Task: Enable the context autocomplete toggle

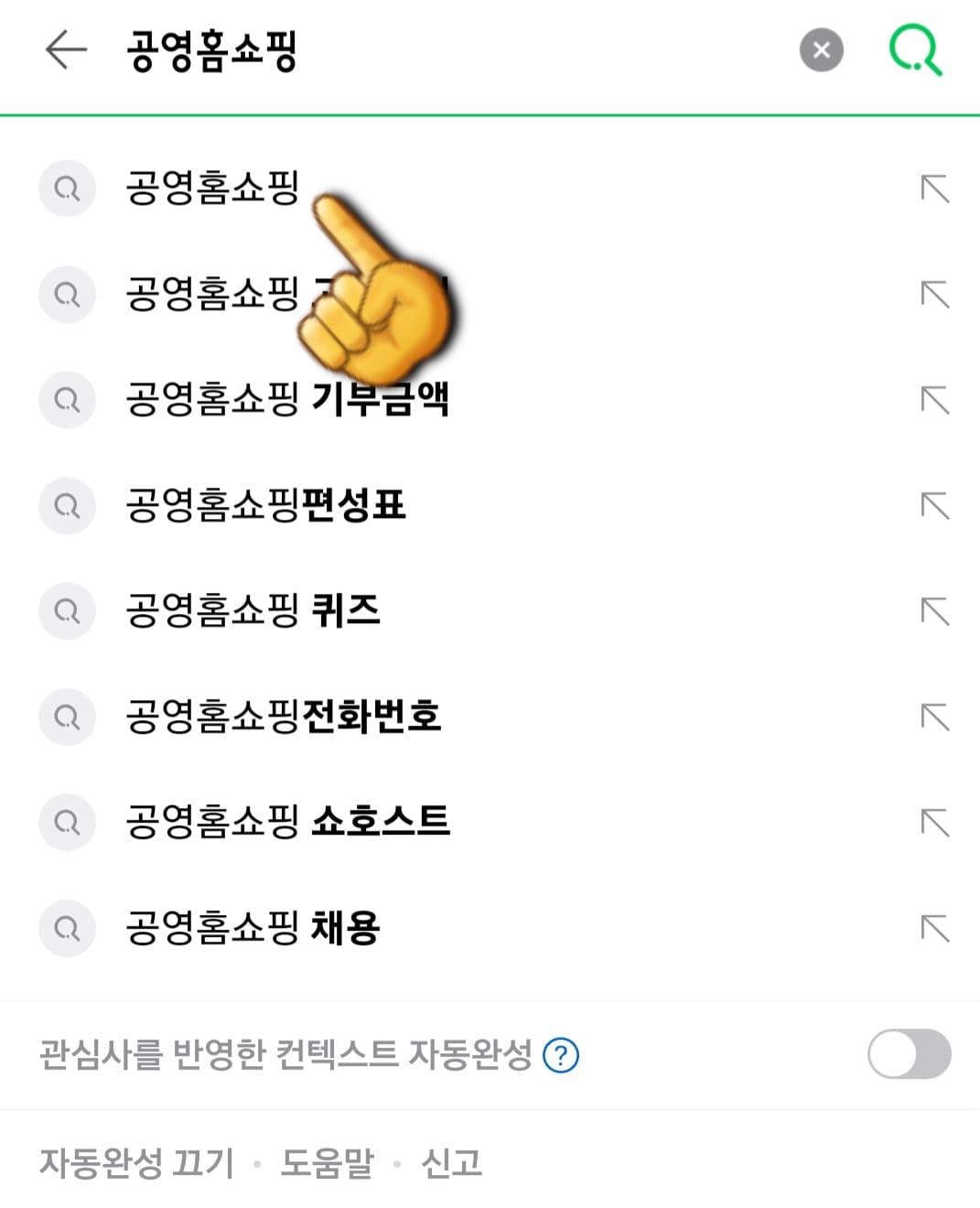Action: point(909,1054)
